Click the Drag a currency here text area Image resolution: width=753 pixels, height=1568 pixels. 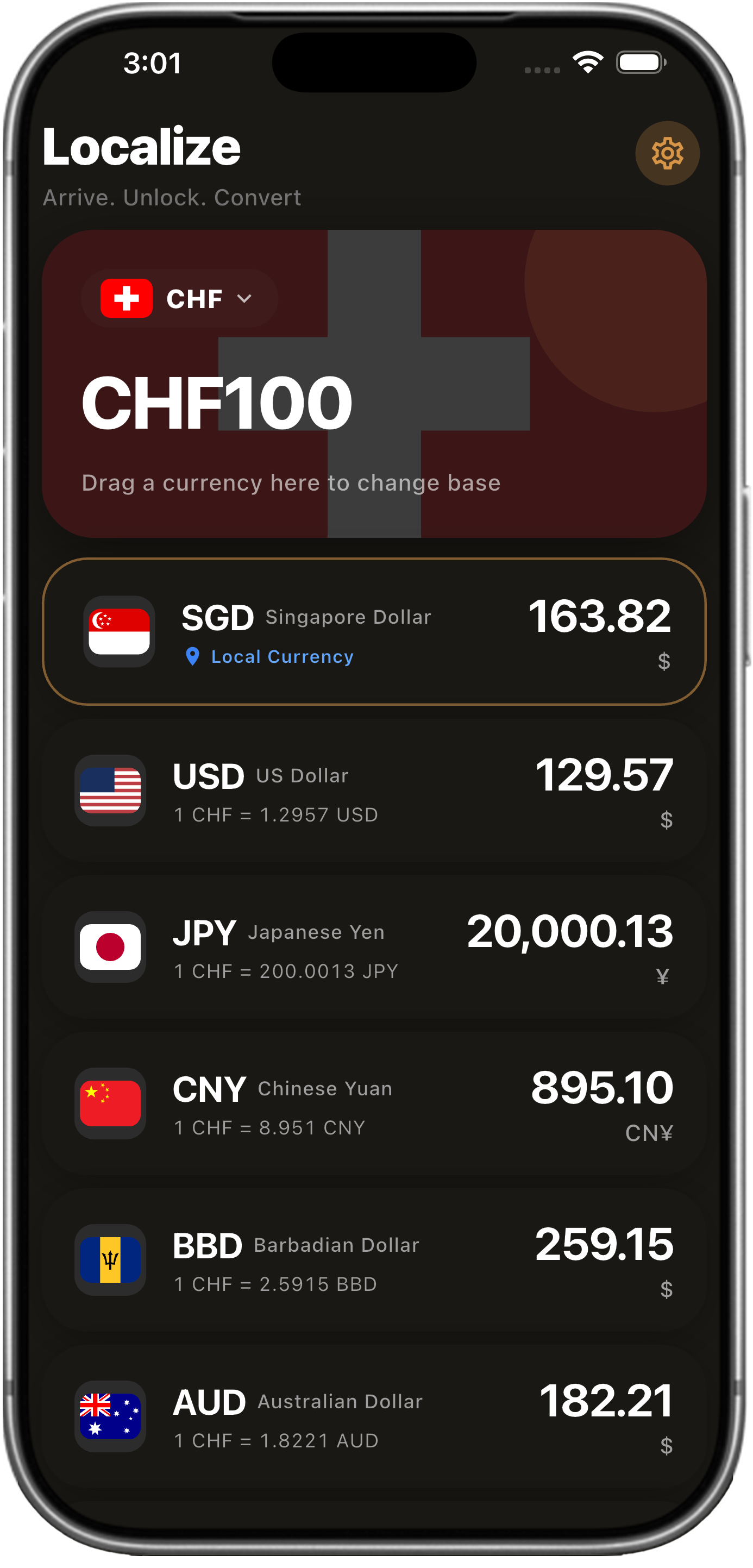[x=291, y=482]
